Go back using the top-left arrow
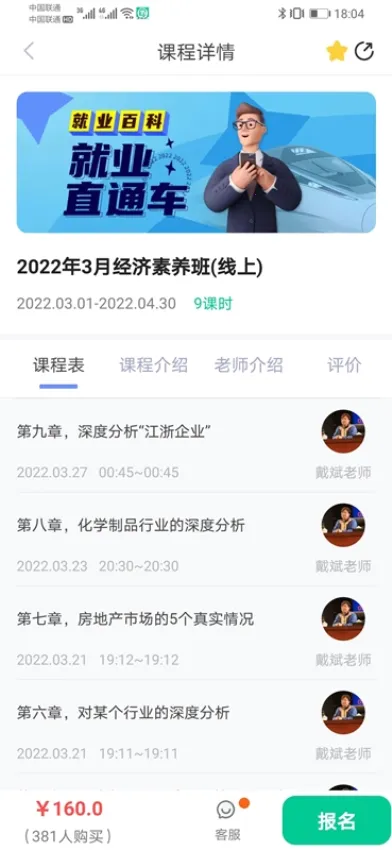392x850 pixels. click(x=29, y=51)
